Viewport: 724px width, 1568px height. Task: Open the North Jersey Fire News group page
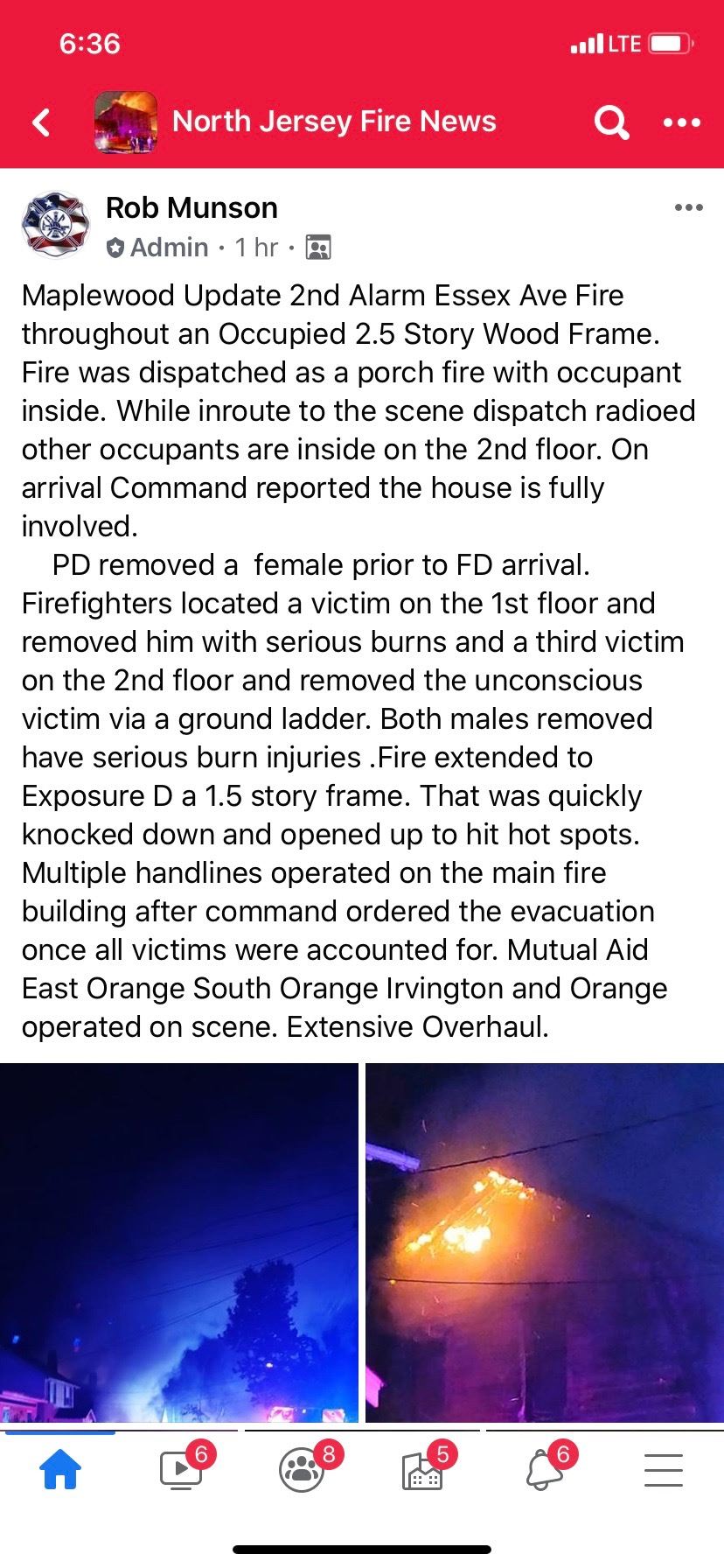click(x=334, y=122)
